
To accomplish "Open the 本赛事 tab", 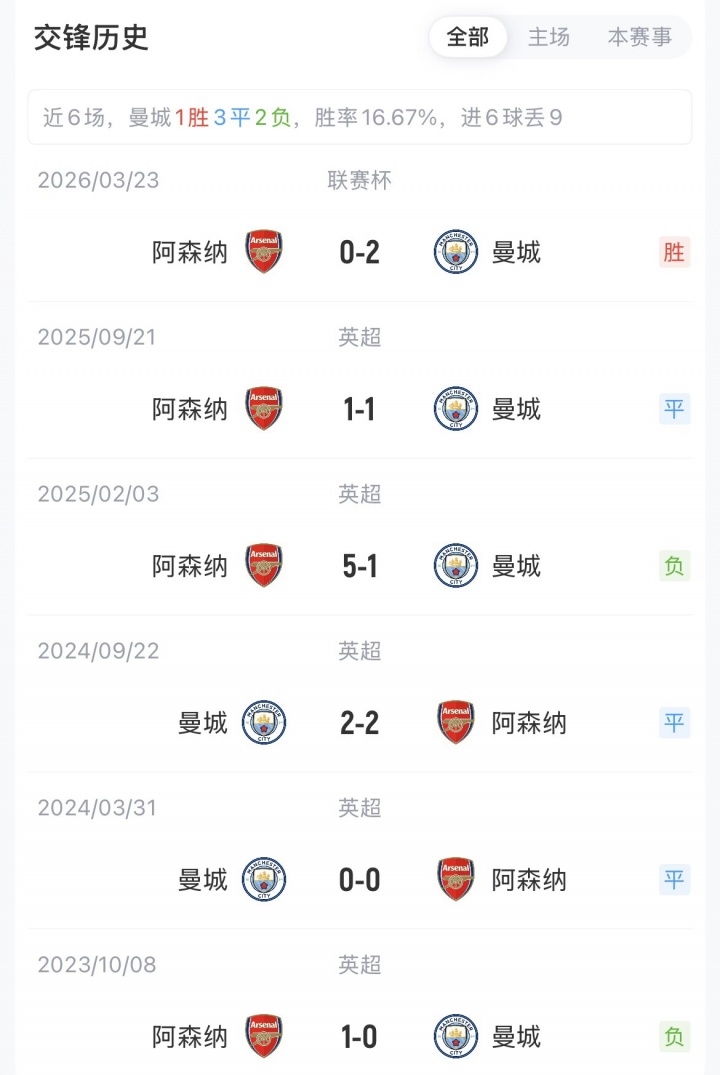I will (640, 36).
